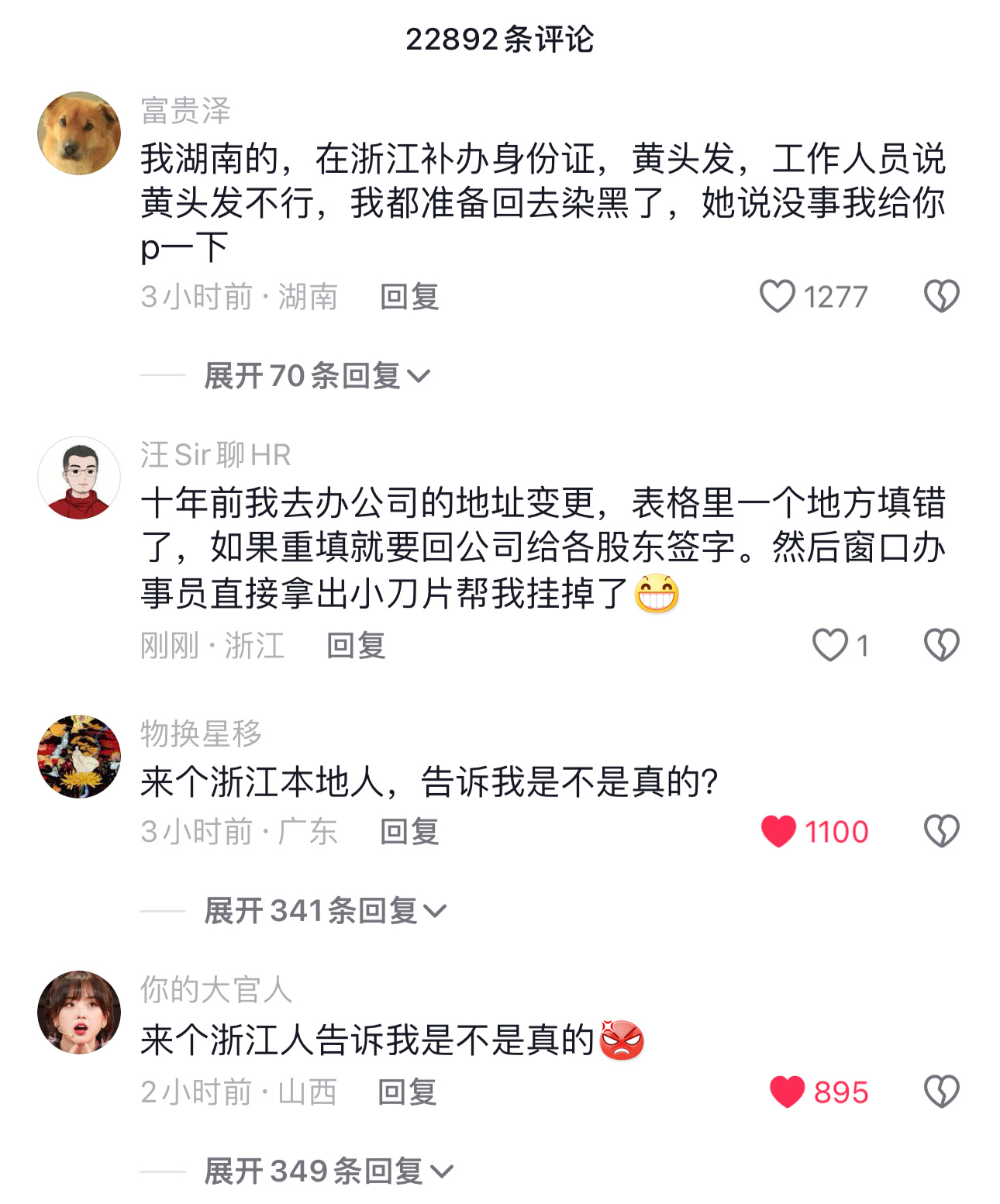Screen dimensions: 1000x1204
Task: Open 你的大官人's profile avatar
Action: (79, 1013)
